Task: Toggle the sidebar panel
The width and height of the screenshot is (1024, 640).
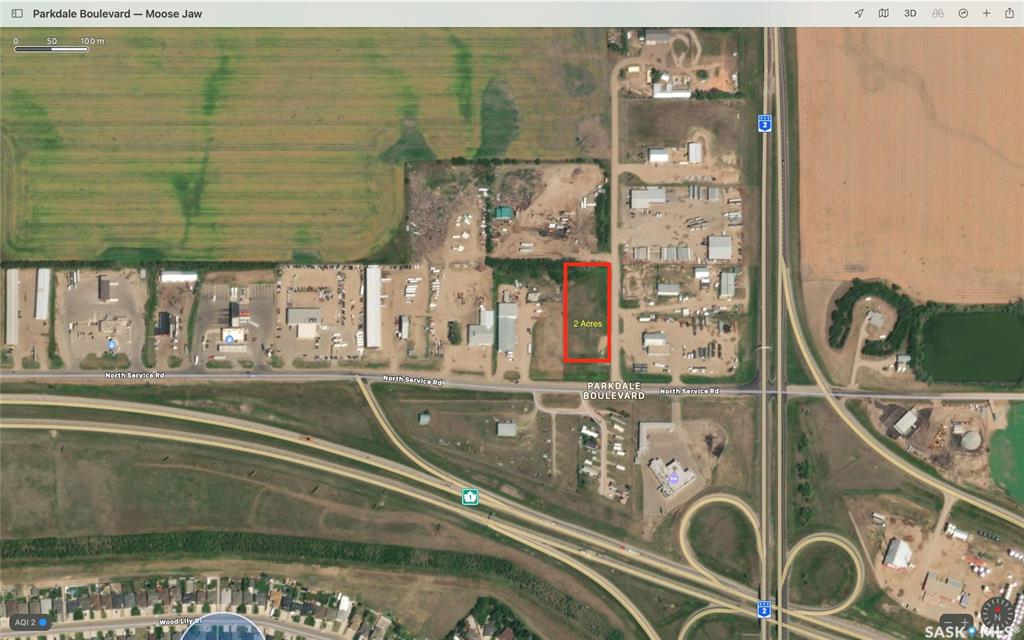Action: [17, 13]
